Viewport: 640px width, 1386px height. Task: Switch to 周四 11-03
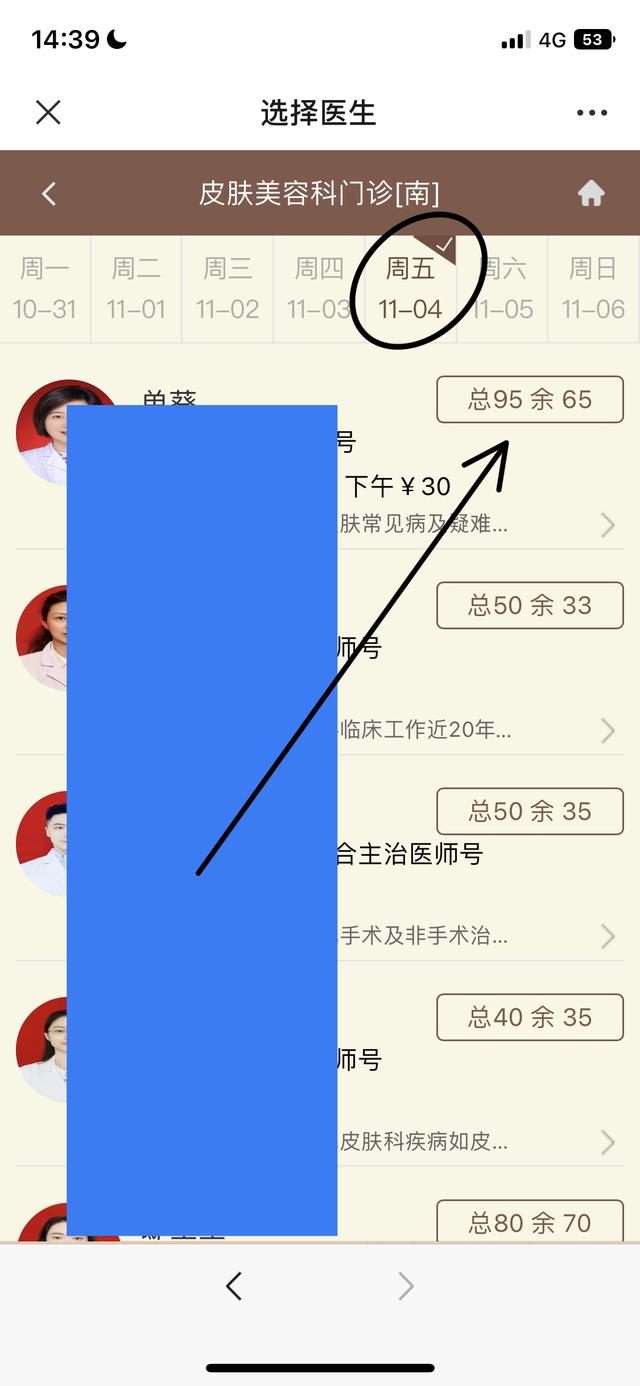pos(319,289)
